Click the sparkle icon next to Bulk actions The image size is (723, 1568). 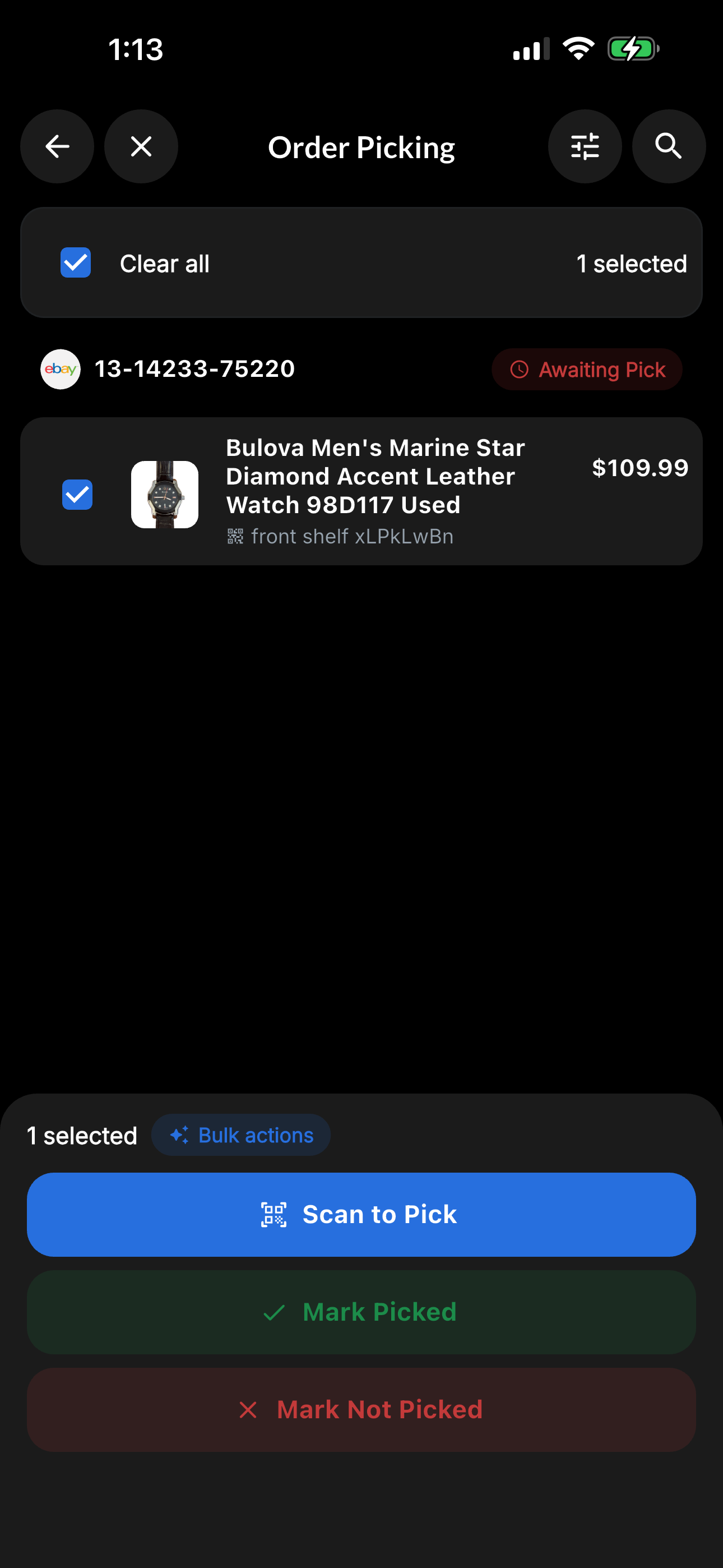tap(178, 1134)
